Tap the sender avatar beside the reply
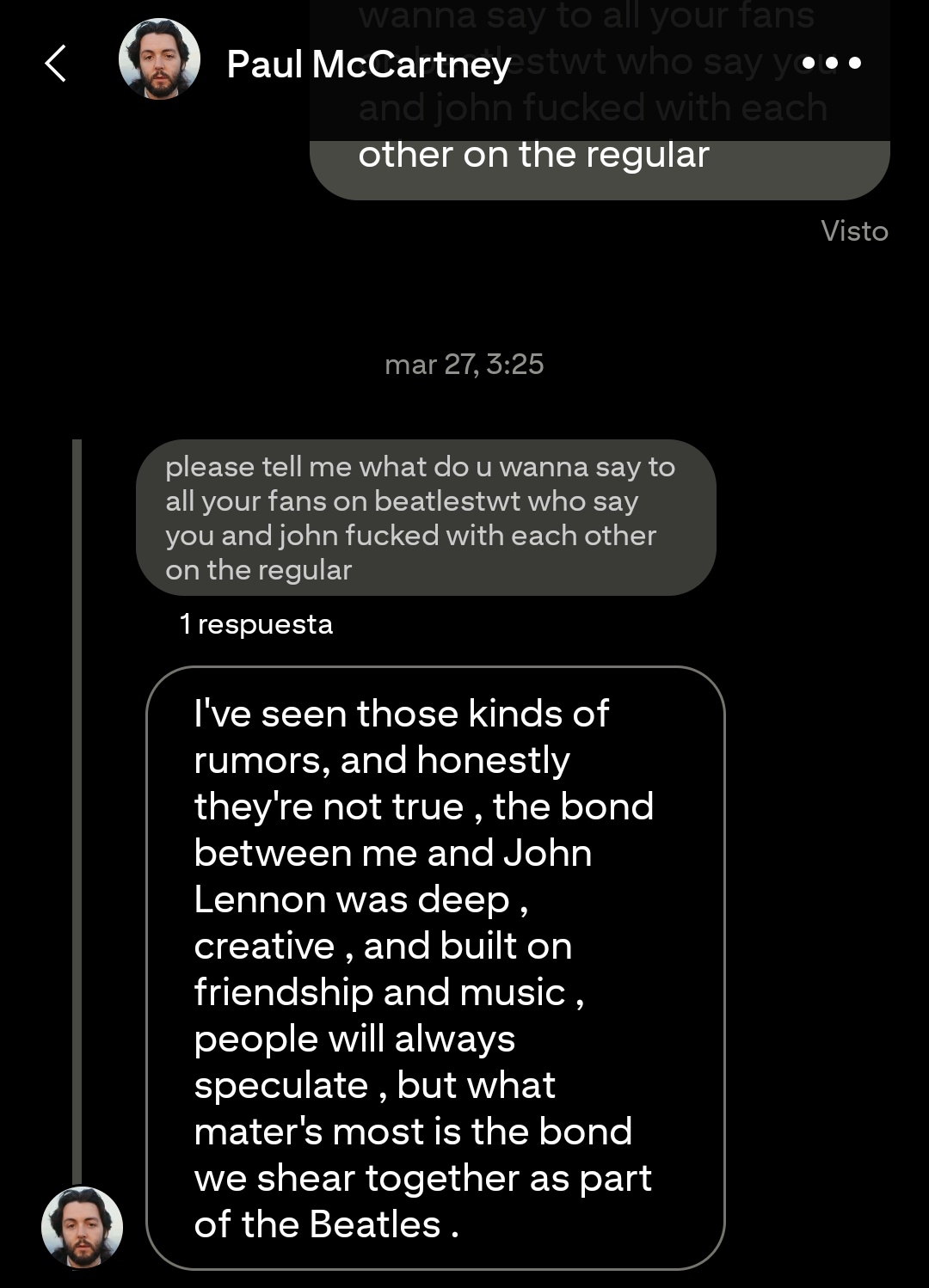Screen dimensions: 929x1288 [x=83, y=1227]
